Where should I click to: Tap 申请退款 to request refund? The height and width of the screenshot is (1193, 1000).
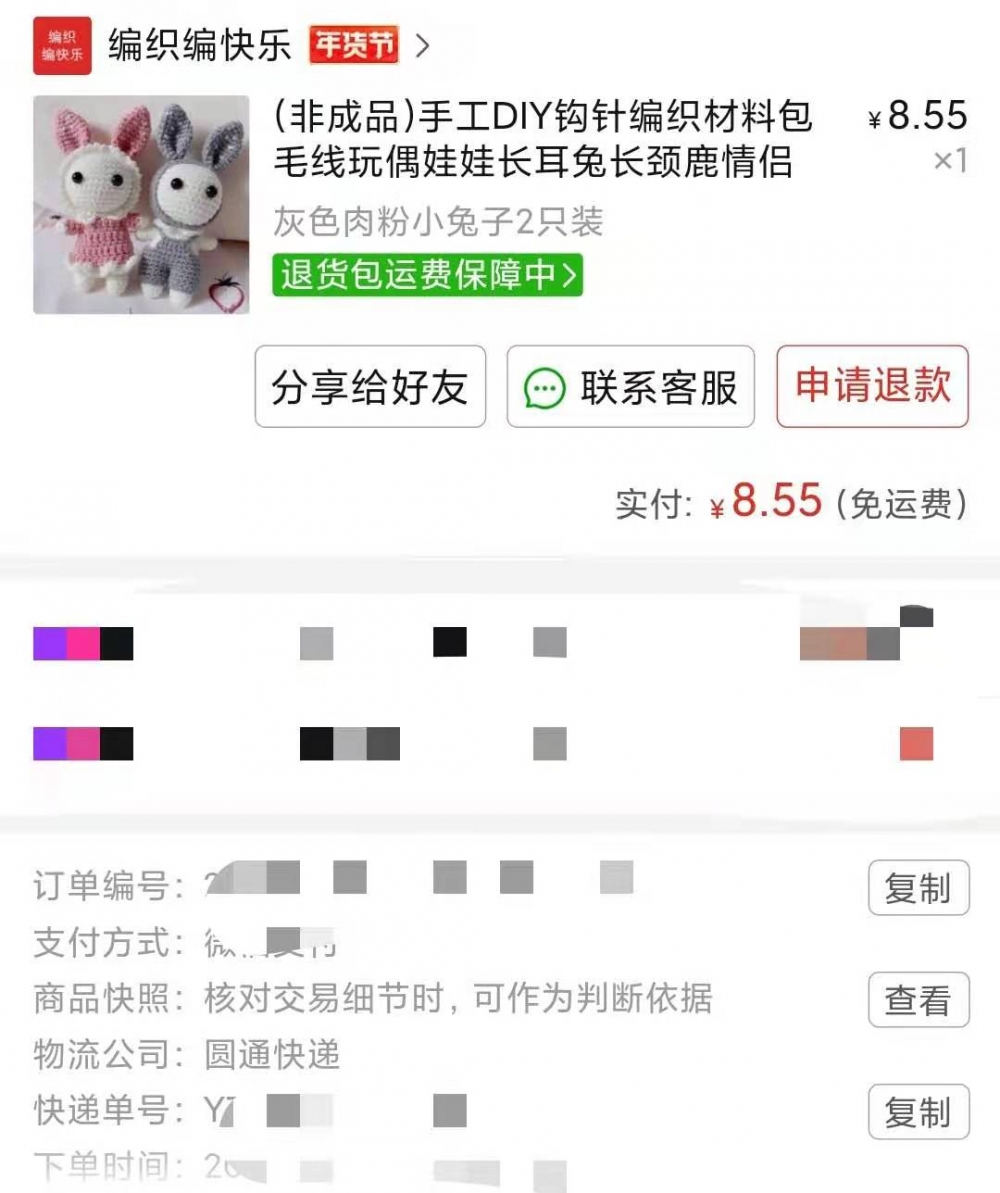[x=872, y=386]
